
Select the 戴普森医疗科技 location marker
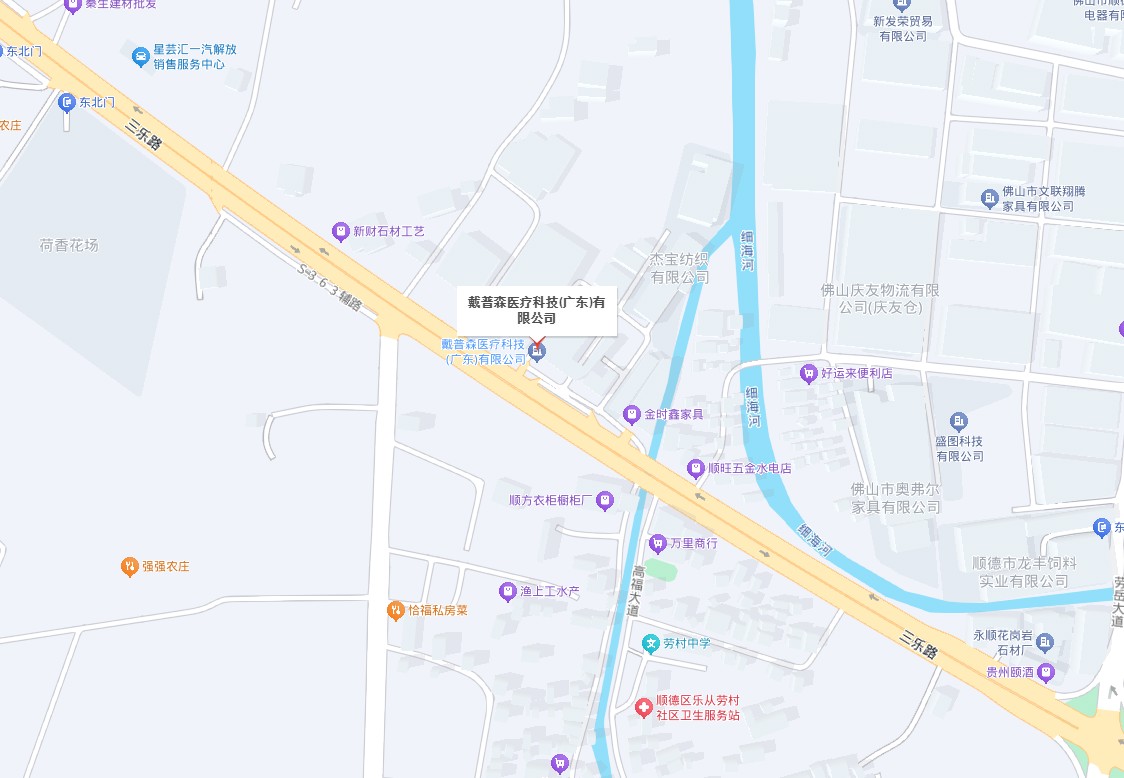(x=537, y=352)
